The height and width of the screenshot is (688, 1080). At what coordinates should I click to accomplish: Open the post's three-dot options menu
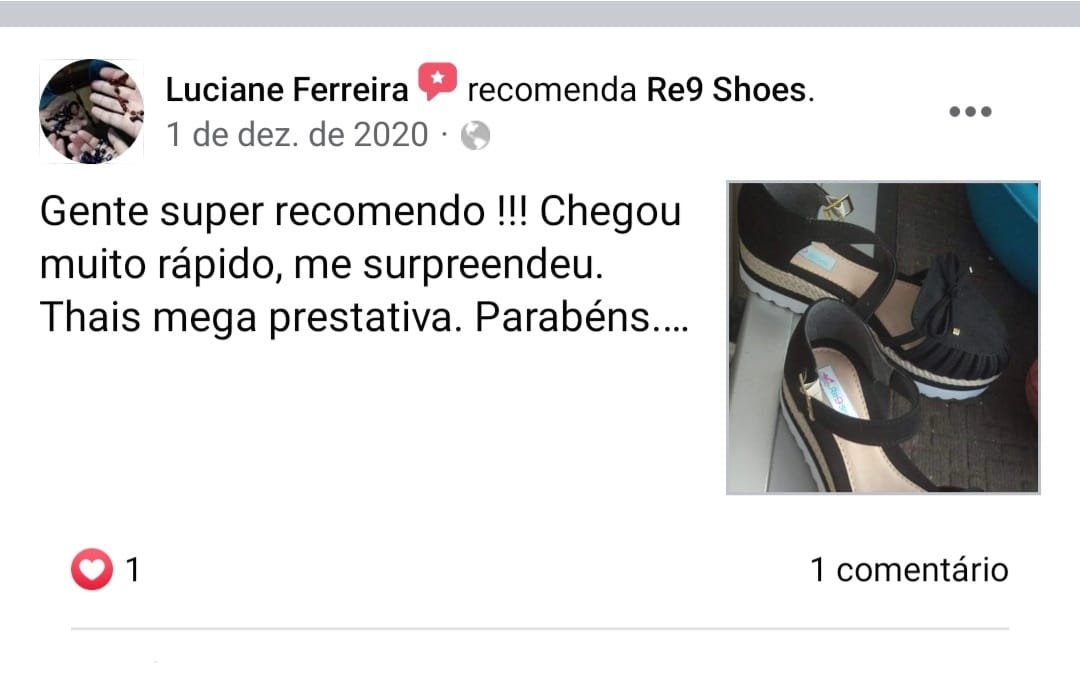[969, 112]
